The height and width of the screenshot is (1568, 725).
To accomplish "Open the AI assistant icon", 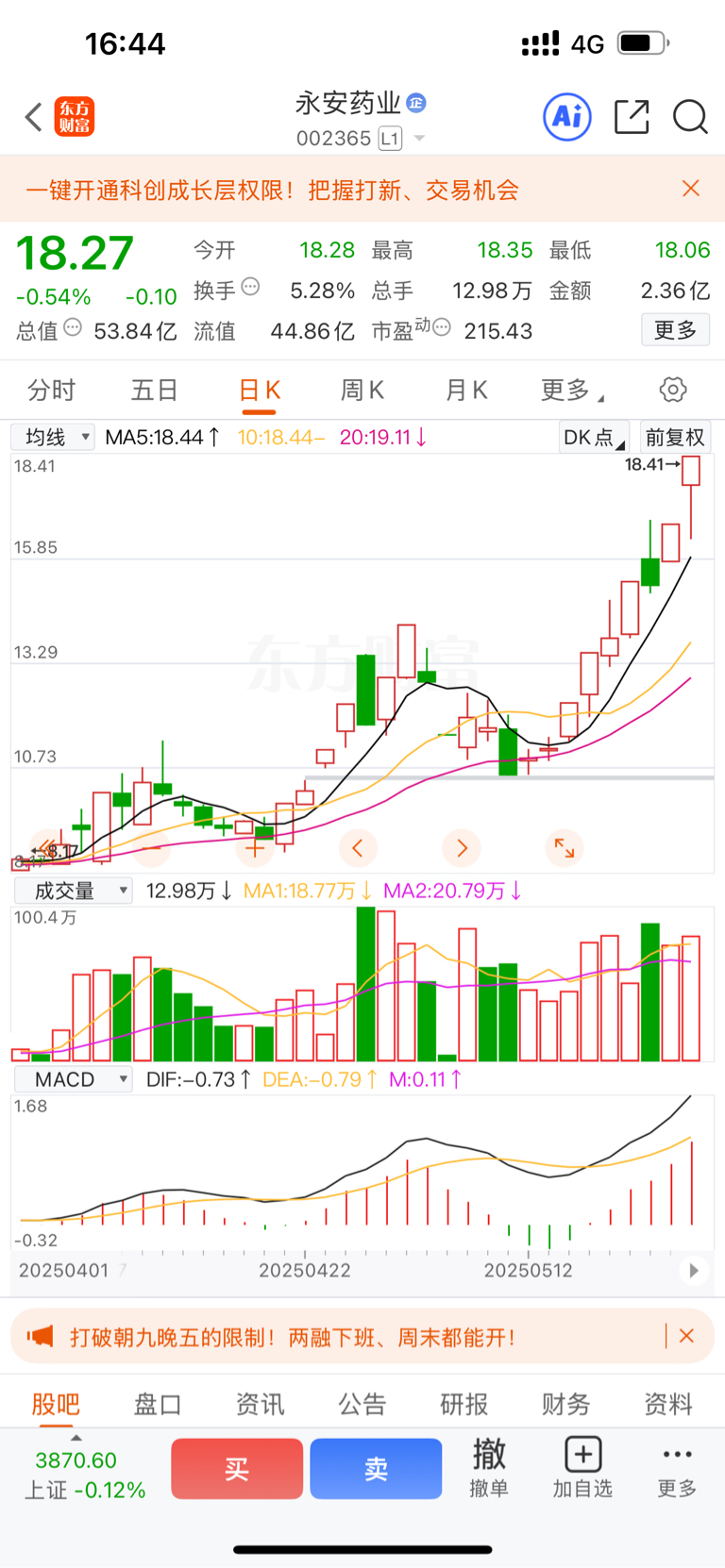I will 567,117.
